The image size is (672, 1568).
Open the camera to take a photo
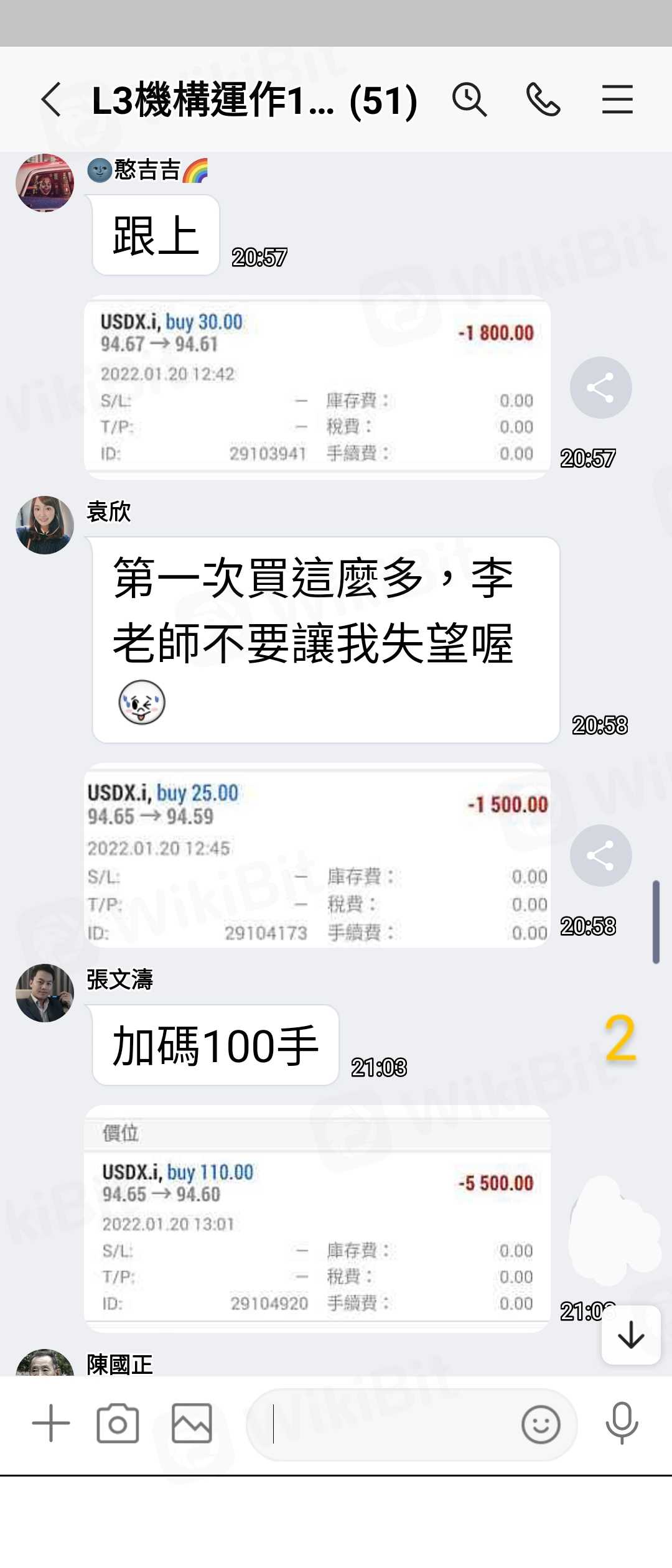pos(118,1423)
